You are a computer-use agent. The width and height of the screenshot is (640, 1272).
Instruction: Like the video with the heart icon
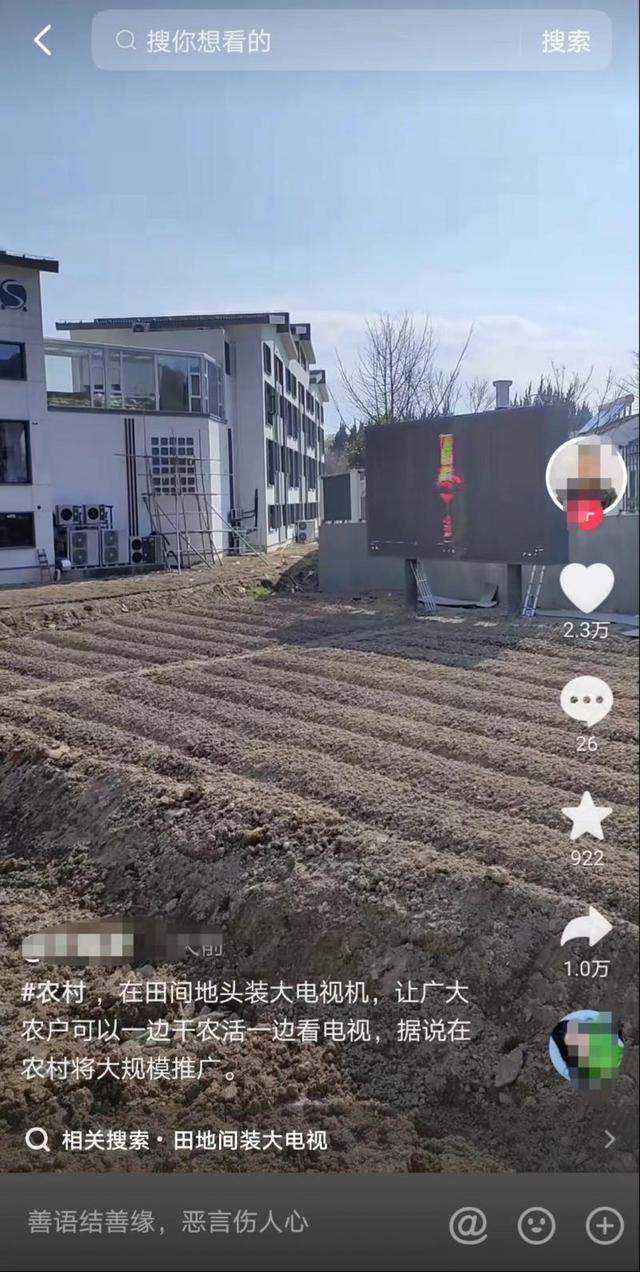(x=586, y=588)
